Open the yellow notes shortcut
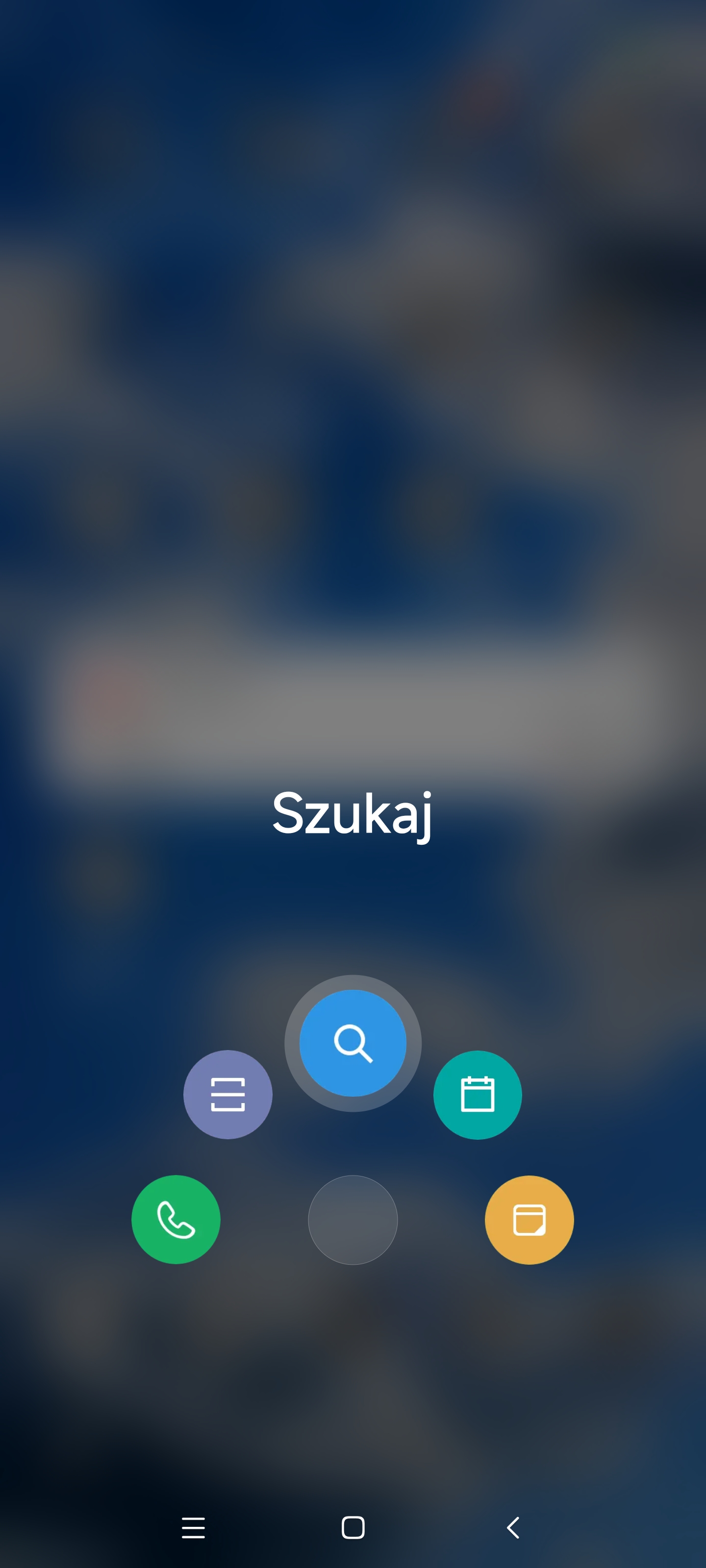Screen dimensions: 706x1568 [x=529, y=1219]
